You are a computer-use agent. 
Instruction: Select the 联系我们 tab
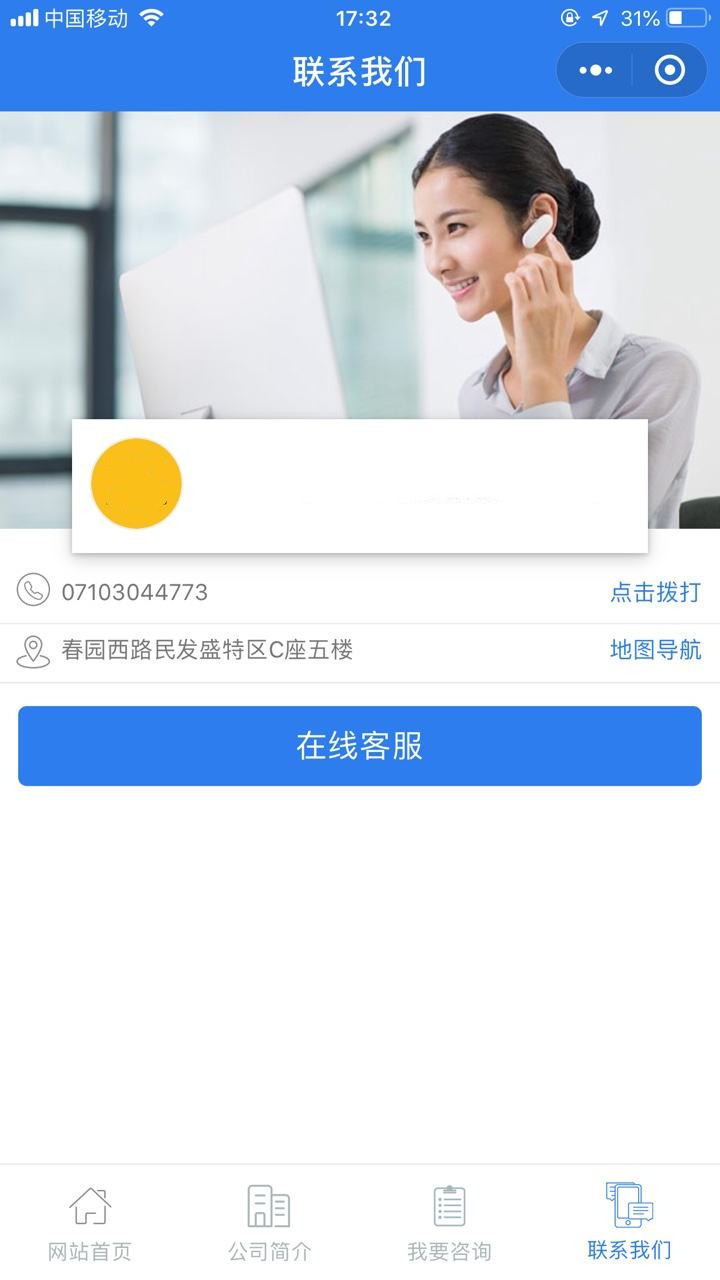(x=629, y=1222)
